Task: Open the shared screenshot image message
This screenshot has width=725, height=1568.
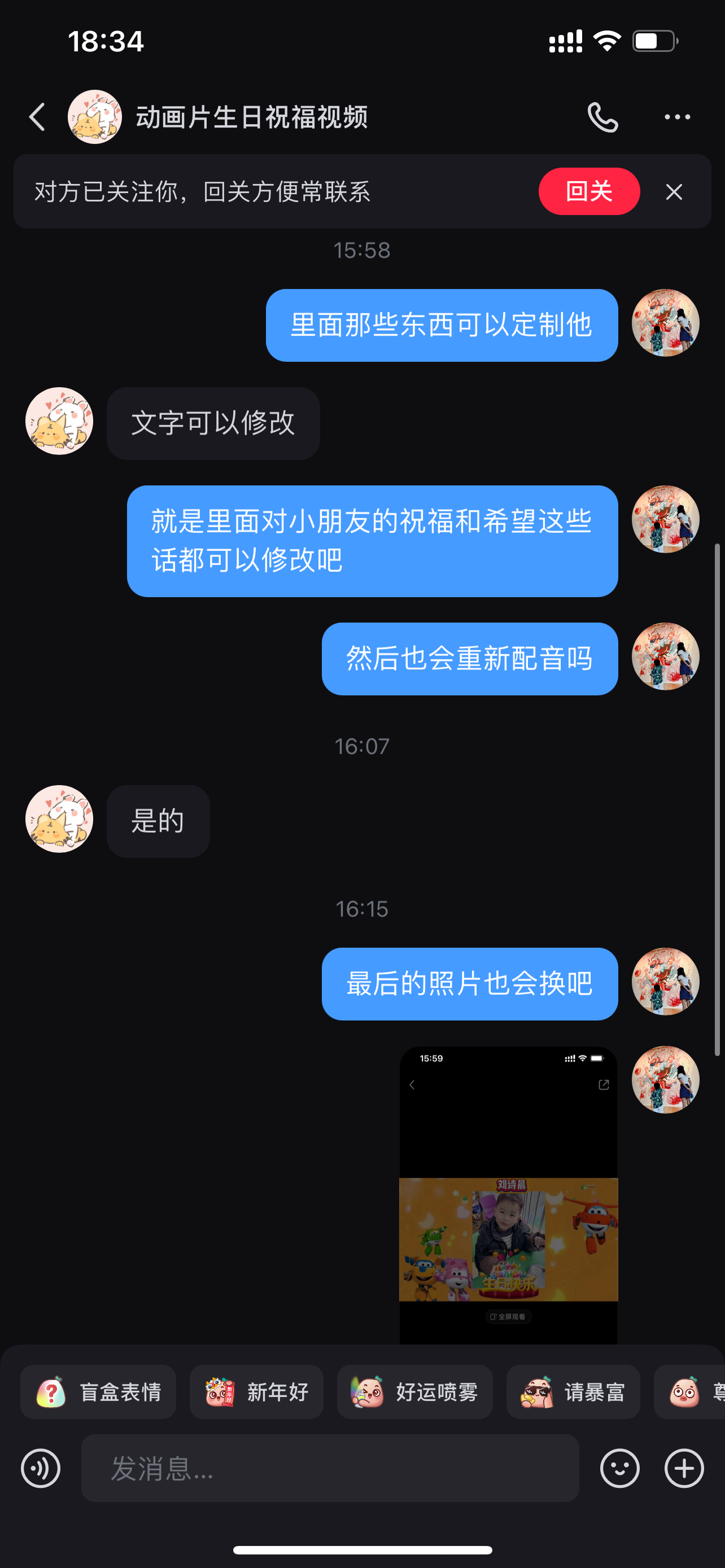Action: (508, 1193)
